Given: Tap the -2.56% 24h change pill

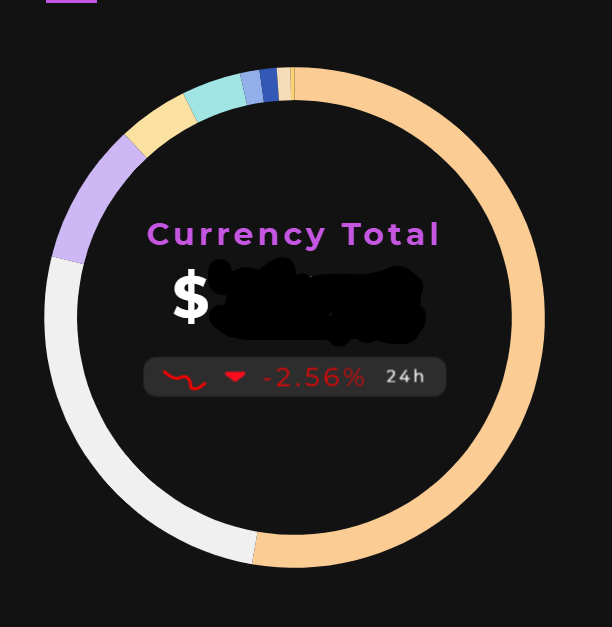Looking at the screenshot, I should (x=294, y=377).
